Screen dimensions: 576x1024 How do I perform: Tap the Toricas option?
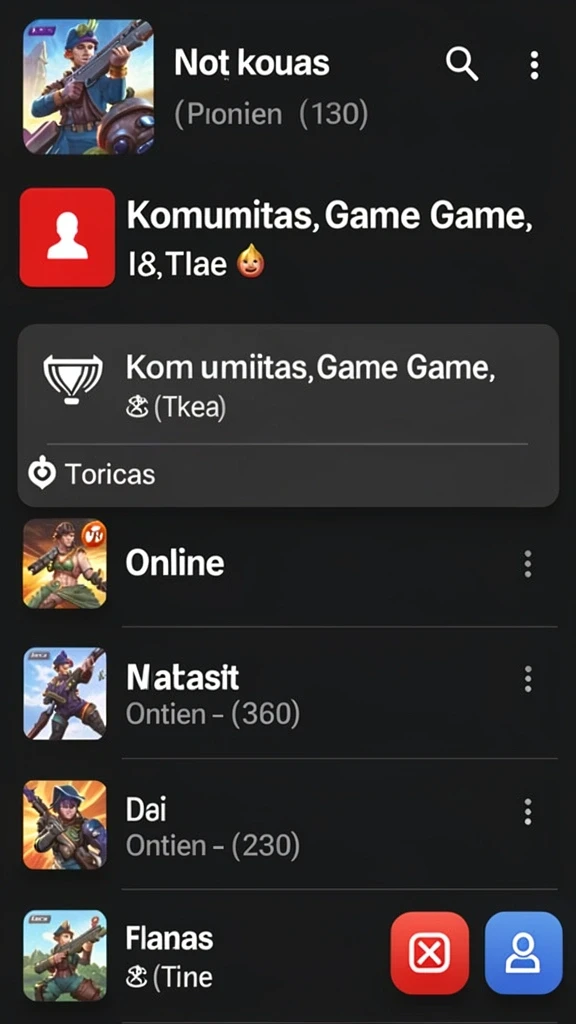(x=93, y=475)
